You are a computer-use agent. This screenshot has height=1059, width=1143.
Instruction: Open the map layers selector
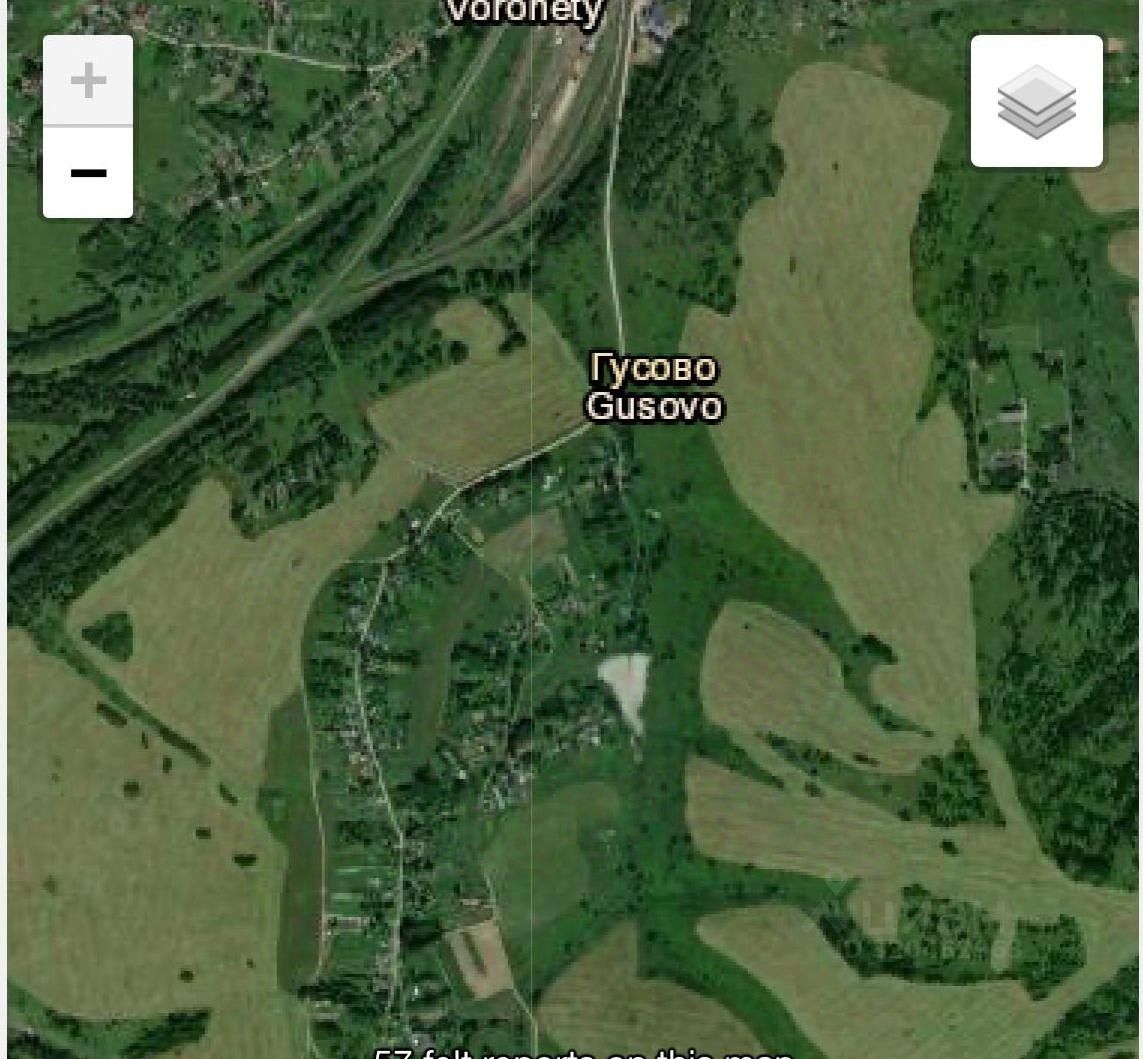coord(1036,101)
